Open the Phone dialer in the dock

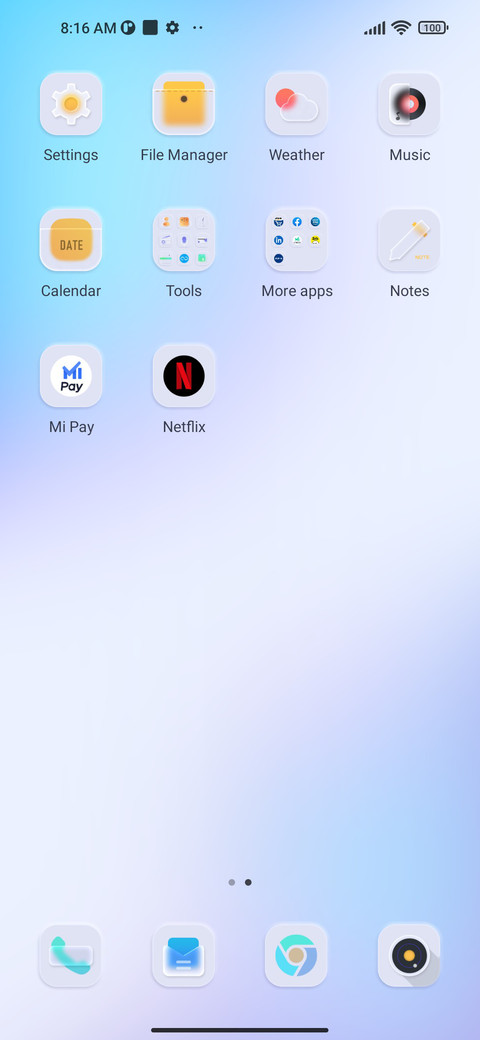(x=71, y=955)
